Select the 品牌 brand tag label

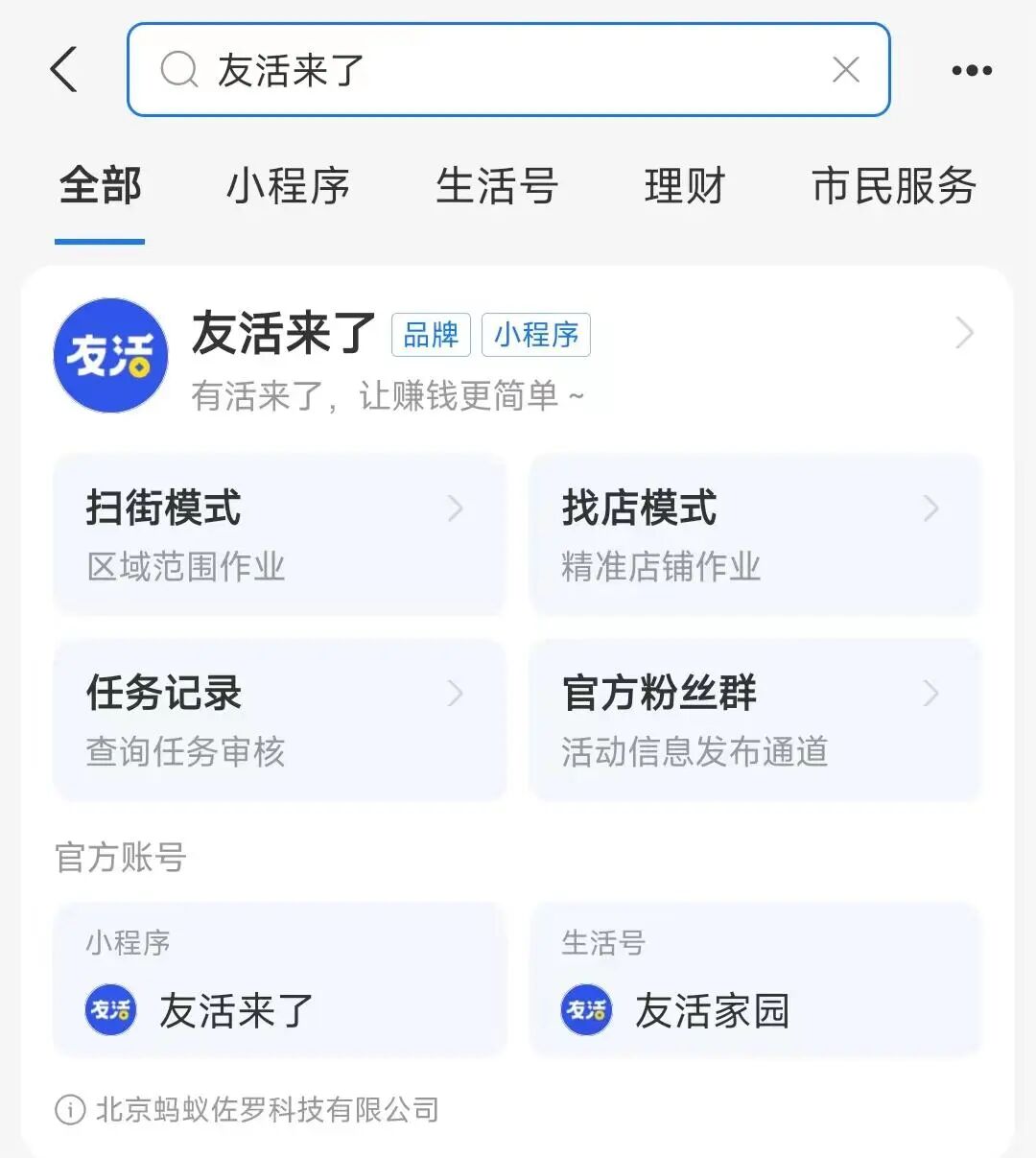point(430,335)
